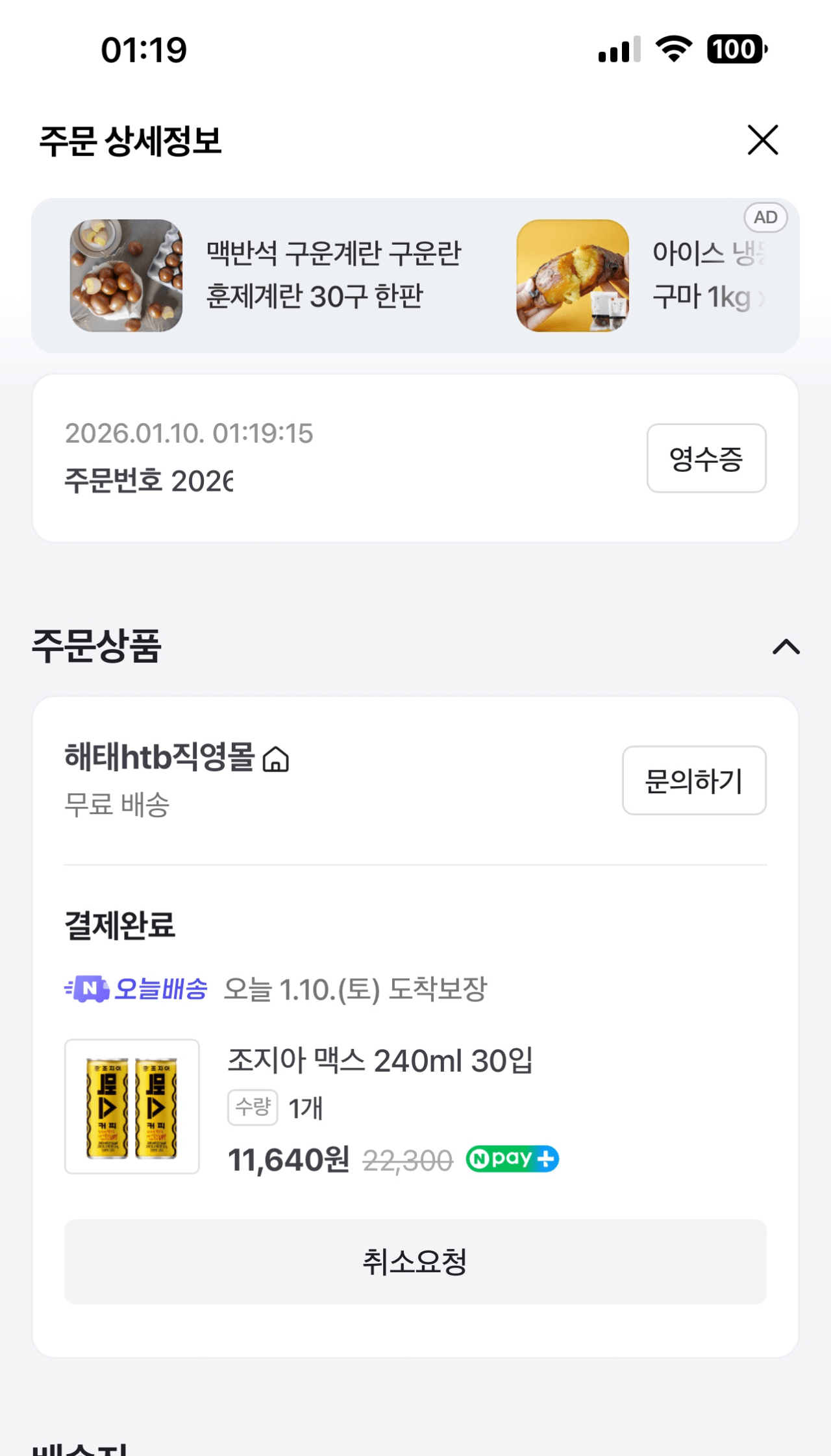Close the 주문 상세정보 screen
This screenshot has height=1456, width=831.
point(762,140)
